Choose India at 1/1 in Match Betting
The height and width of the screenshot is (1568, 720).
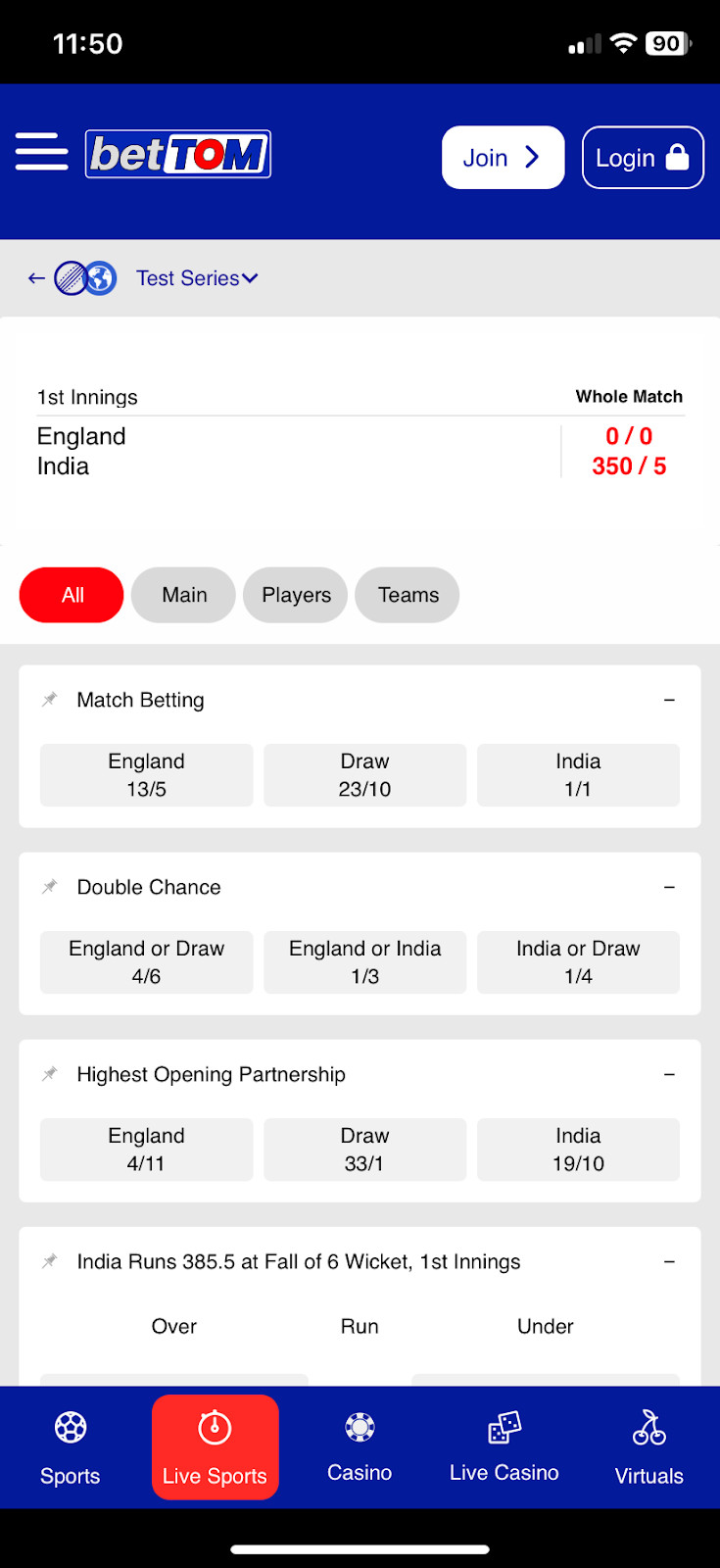tap(578, 775)
